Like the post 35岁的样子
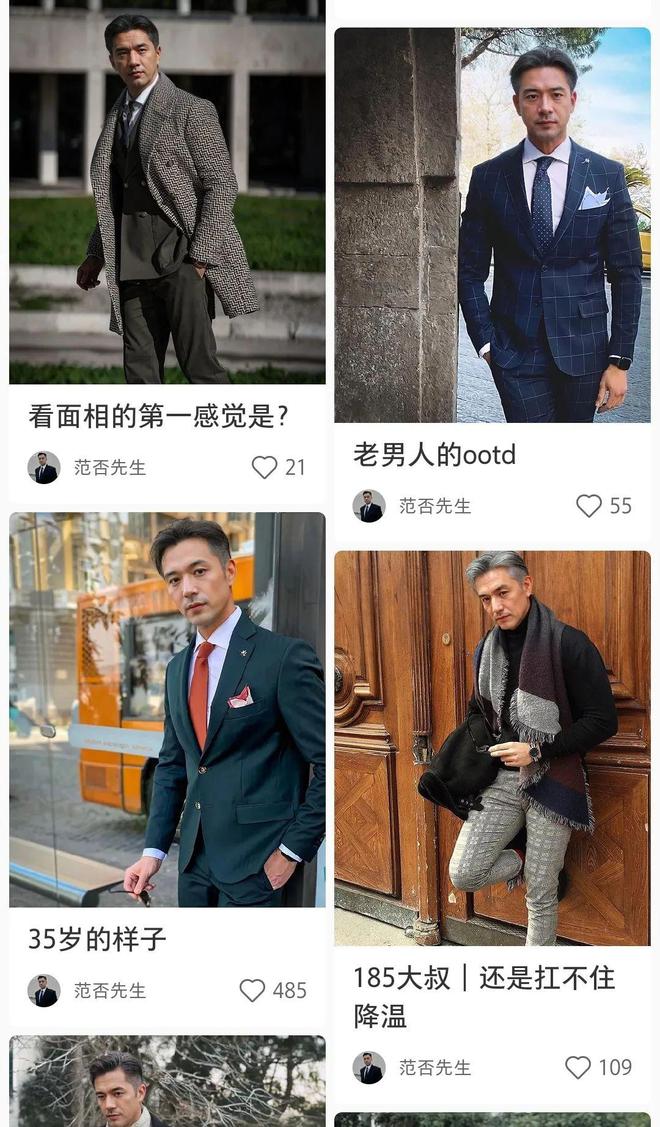This screenshot has height=1127, width=660. 252,990
